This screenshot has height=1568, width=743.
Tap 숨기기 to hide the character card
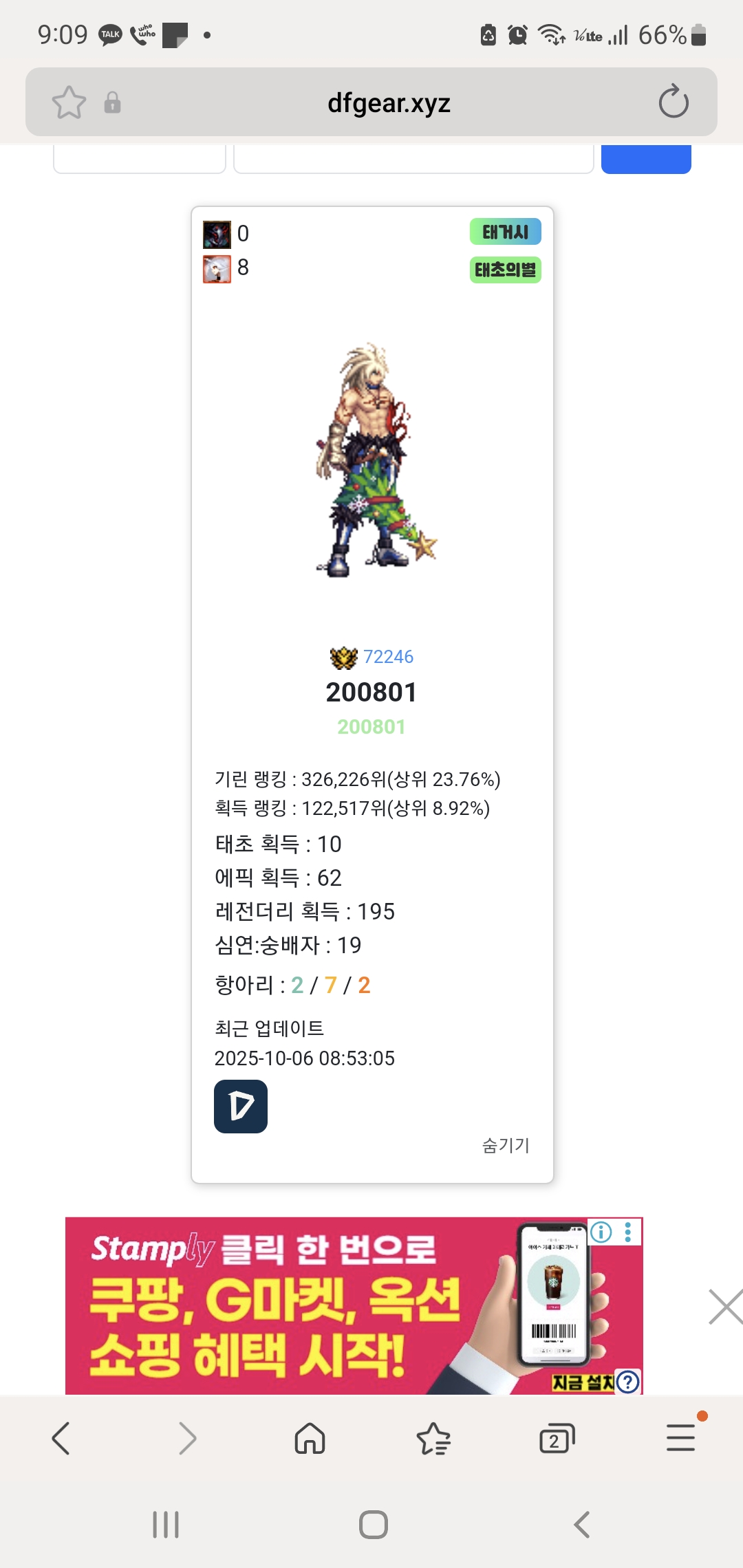point(506,1145)
